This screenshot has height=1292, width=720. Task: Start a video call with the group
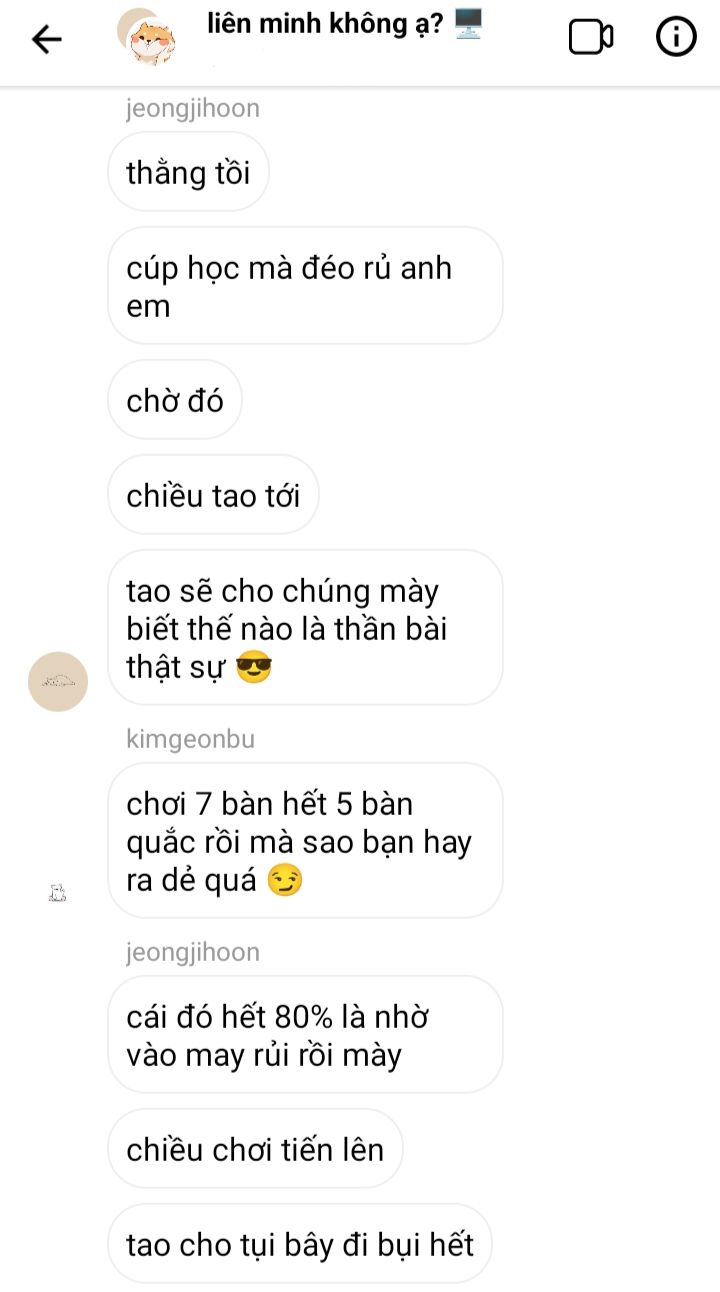(590, 38)
